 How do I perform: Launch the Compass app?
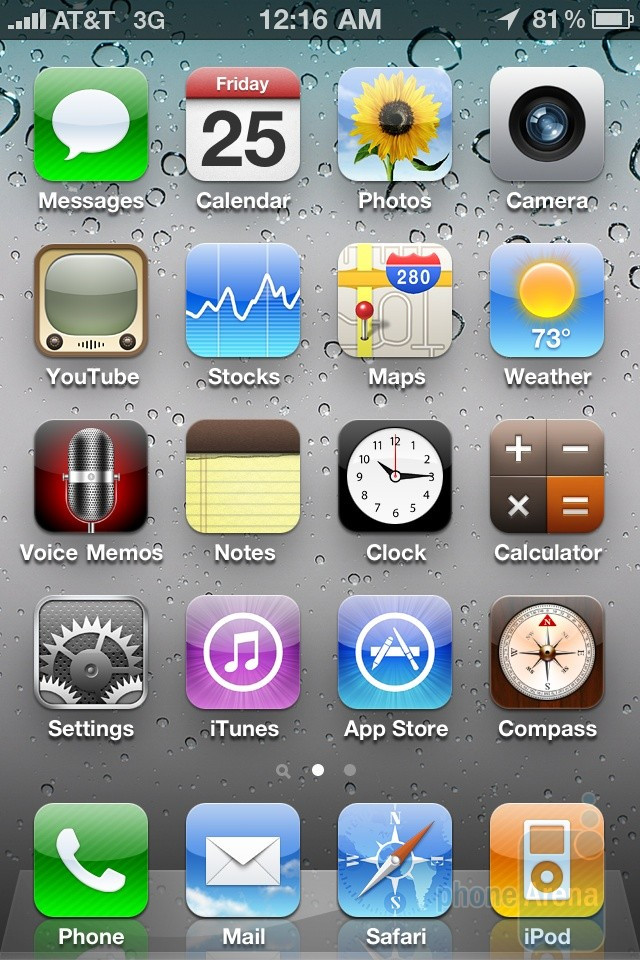(x=547, y=652)
